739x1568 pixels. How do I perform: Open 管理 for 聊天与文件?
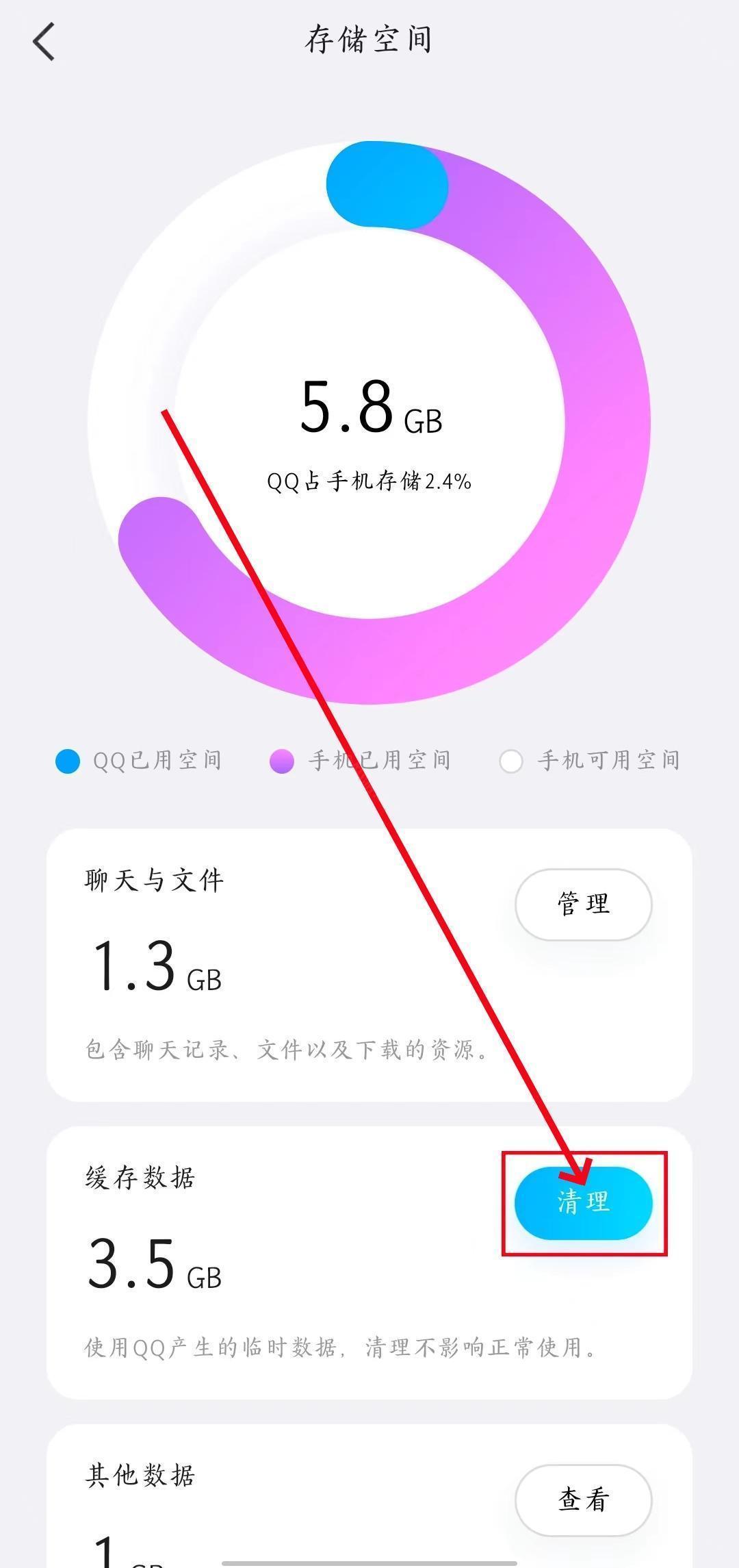(x=583, y=904)
